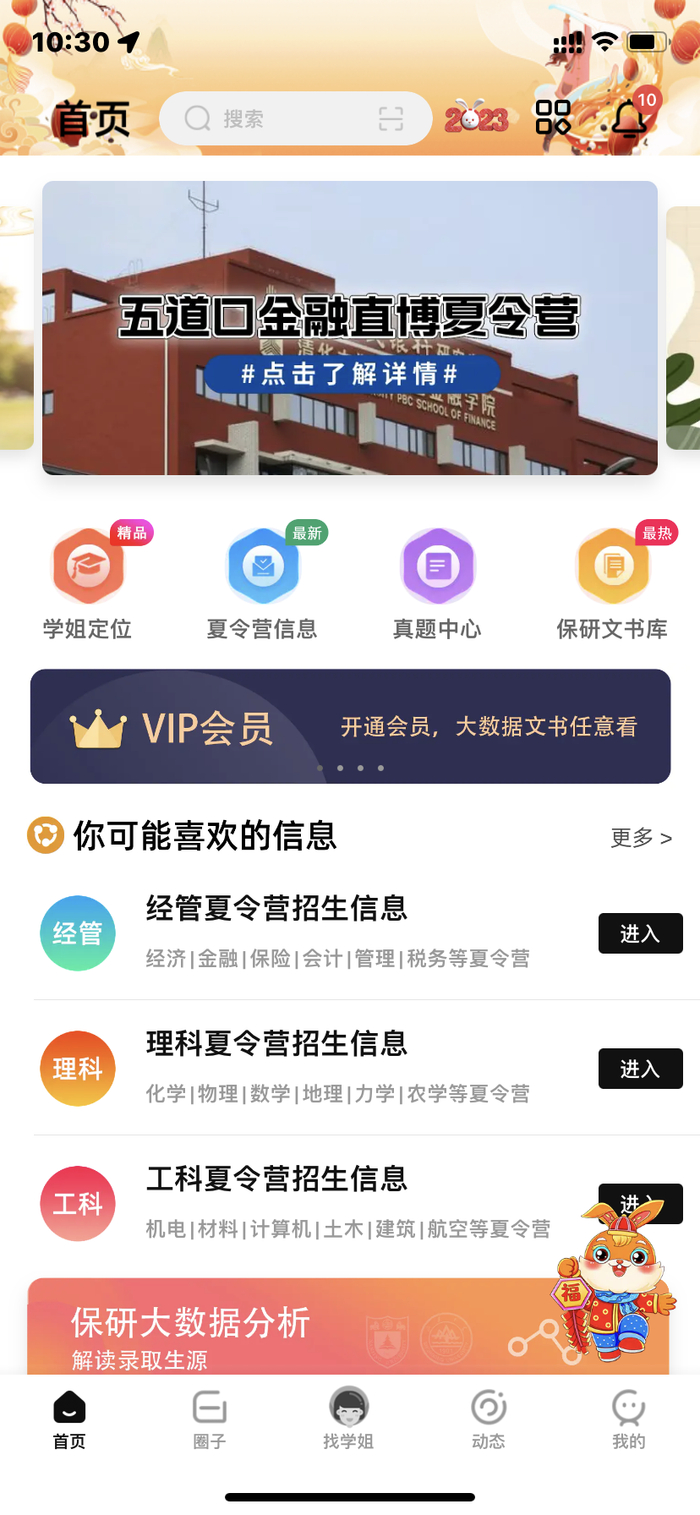This screenshot has height=1515, width=700.
Task: Open 保研文书库
Action: (612, 583)
